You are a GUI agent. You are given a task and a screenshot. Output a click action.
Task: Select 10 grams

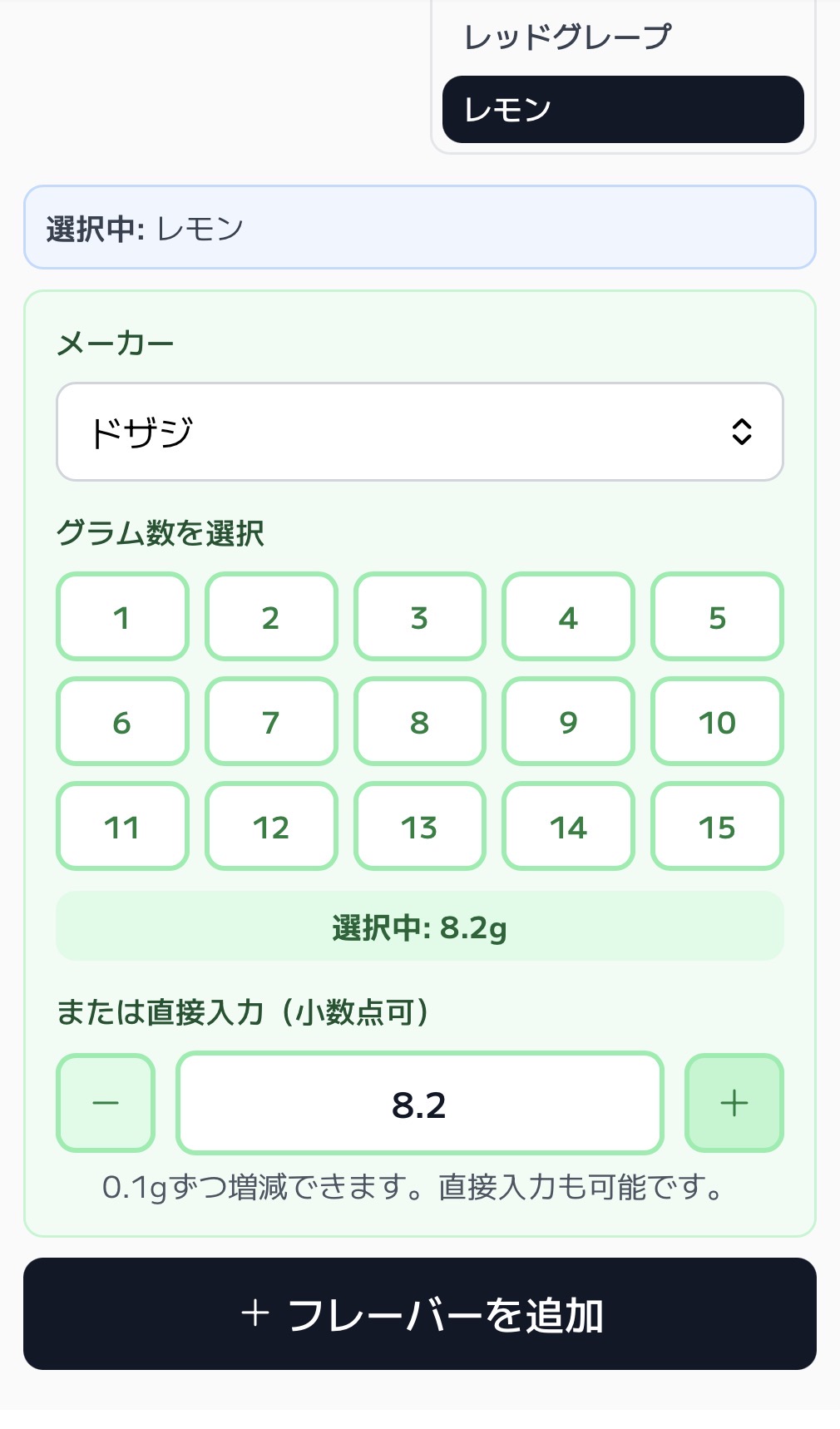(x=717, y=722)
